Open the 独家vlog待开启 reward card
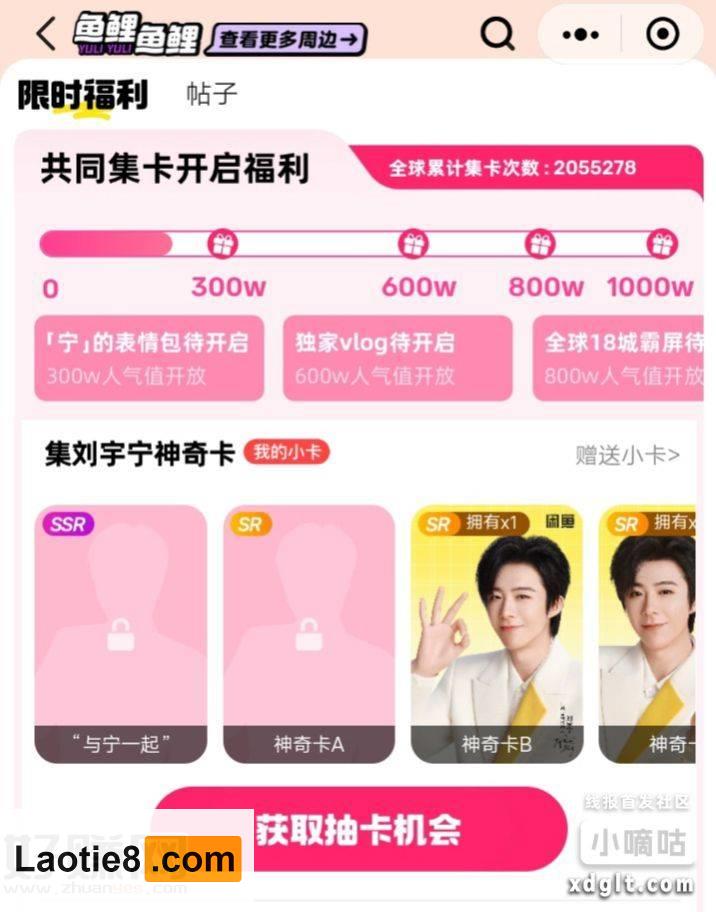 pos(397,358)
